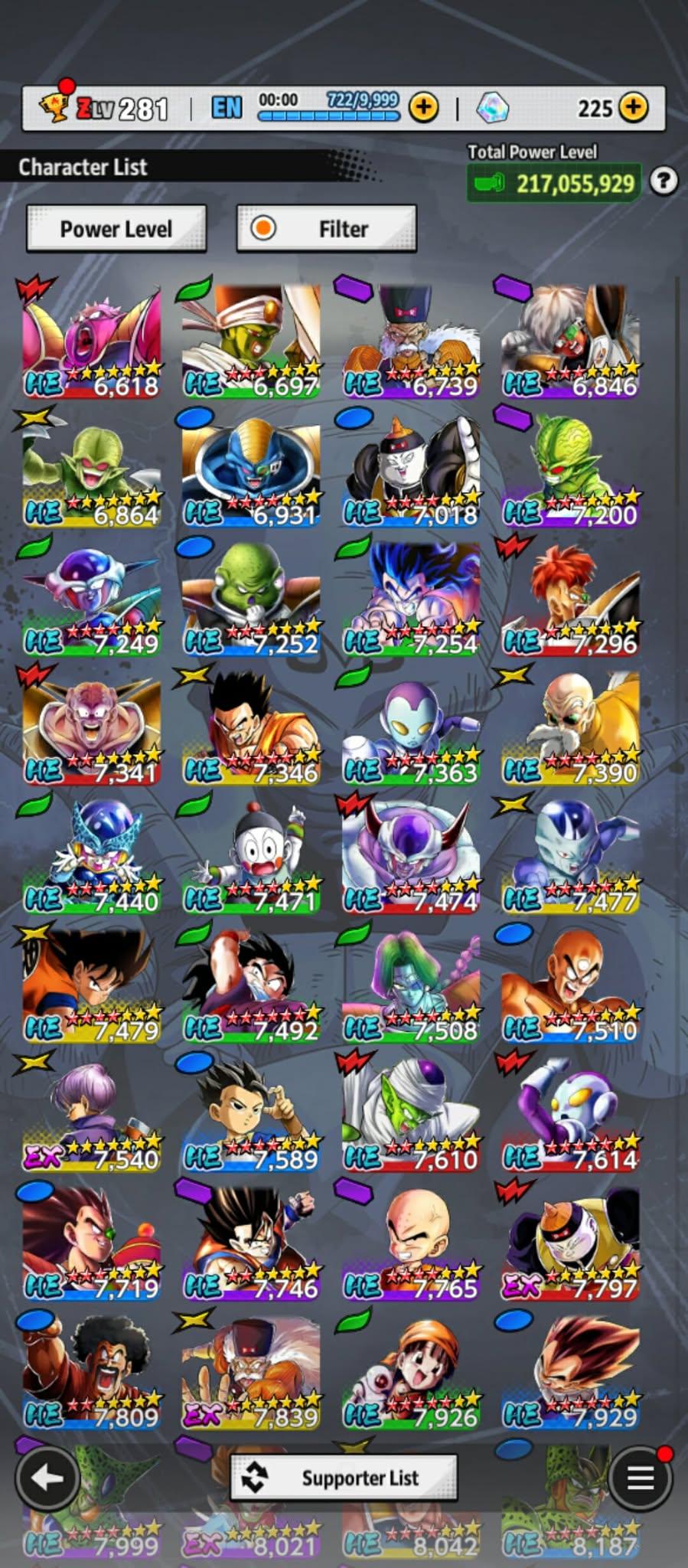Image resolution: width=688 pixels, height=1568 pixels.
Task: Switch to the Supporter List
Action: [344, 1478]
